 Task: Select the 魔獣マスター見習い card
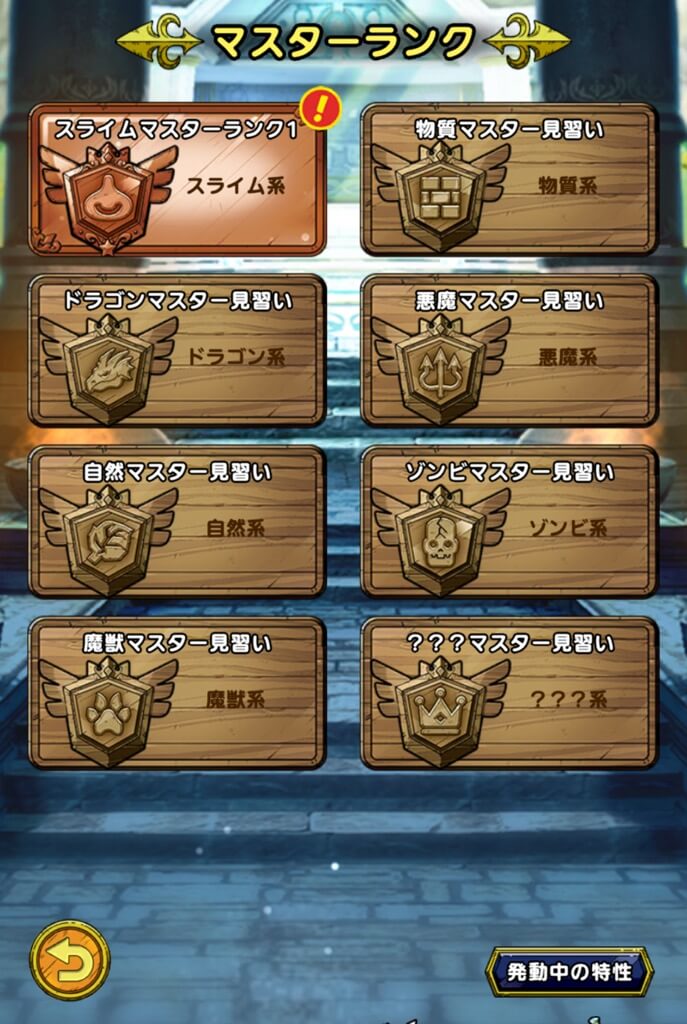(177, 693)
